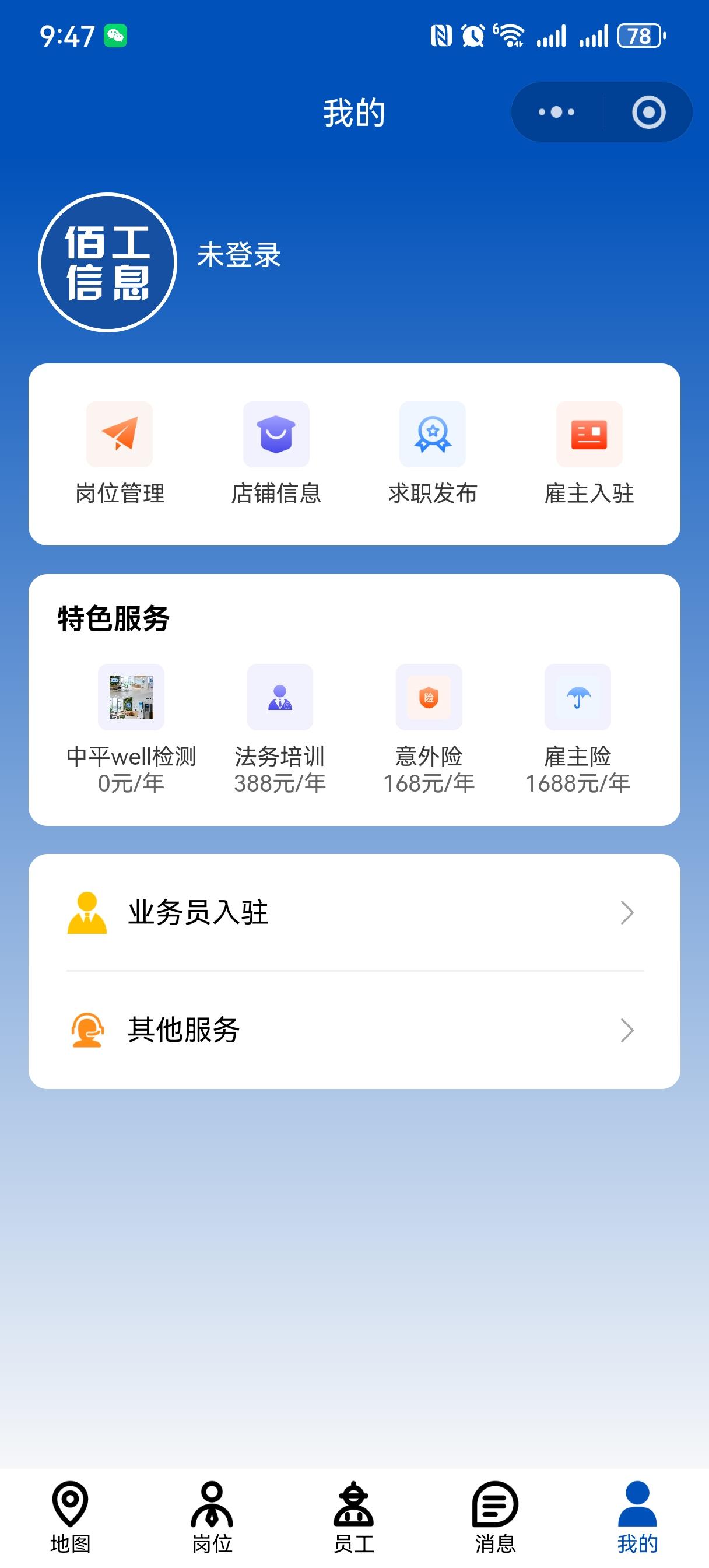The height and width of the screenshot is (1568, 709).
Task: Open the 业务员入驻 row
Action: point(354,912)
